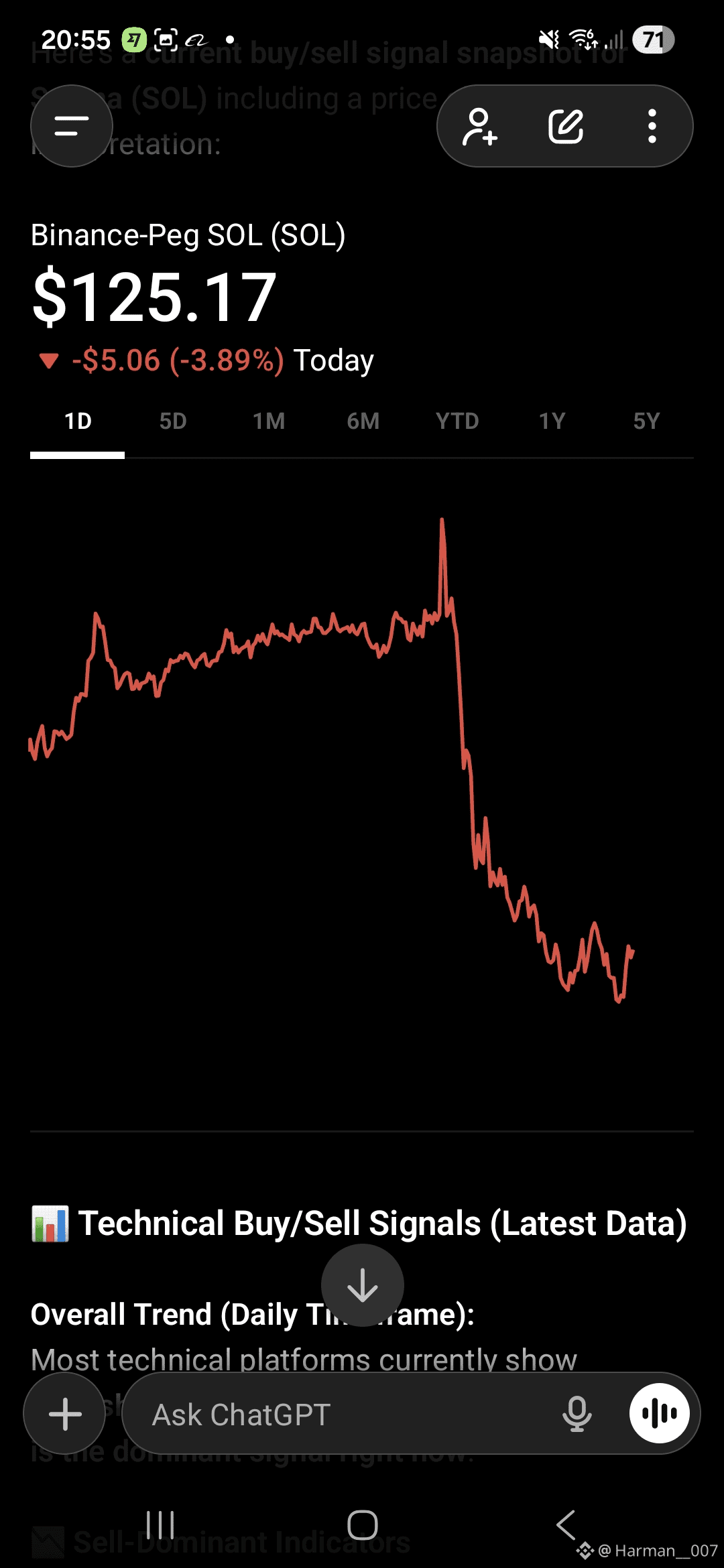The width and height of the screenshot is (724, 1568).
Task: Open the sidebar menu button
Action: click(72, 126)
